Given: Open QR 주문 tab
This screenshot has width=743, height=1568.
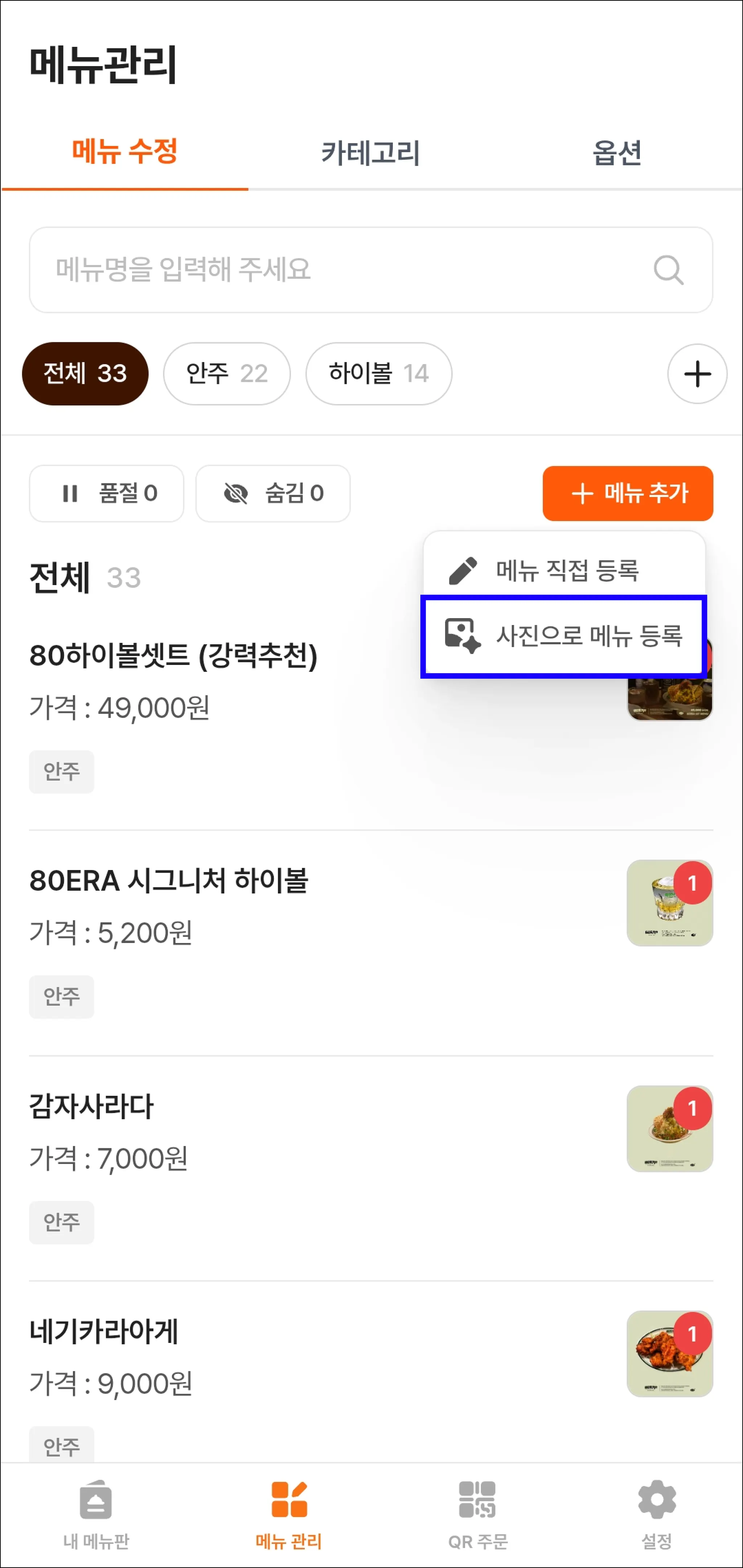Looking at the screenshot, I should point(477,1514).
